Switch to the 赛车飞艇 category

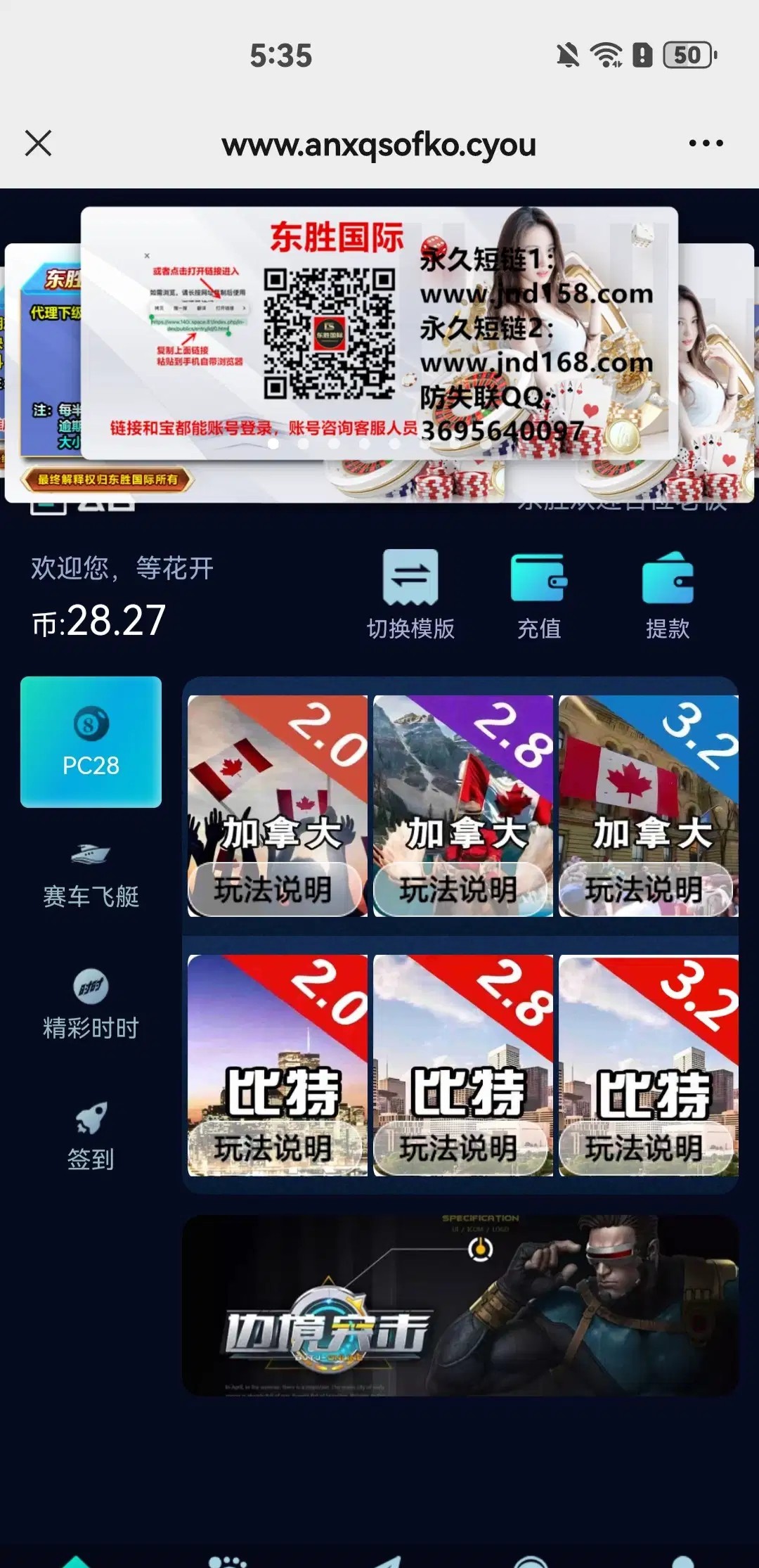91,875
